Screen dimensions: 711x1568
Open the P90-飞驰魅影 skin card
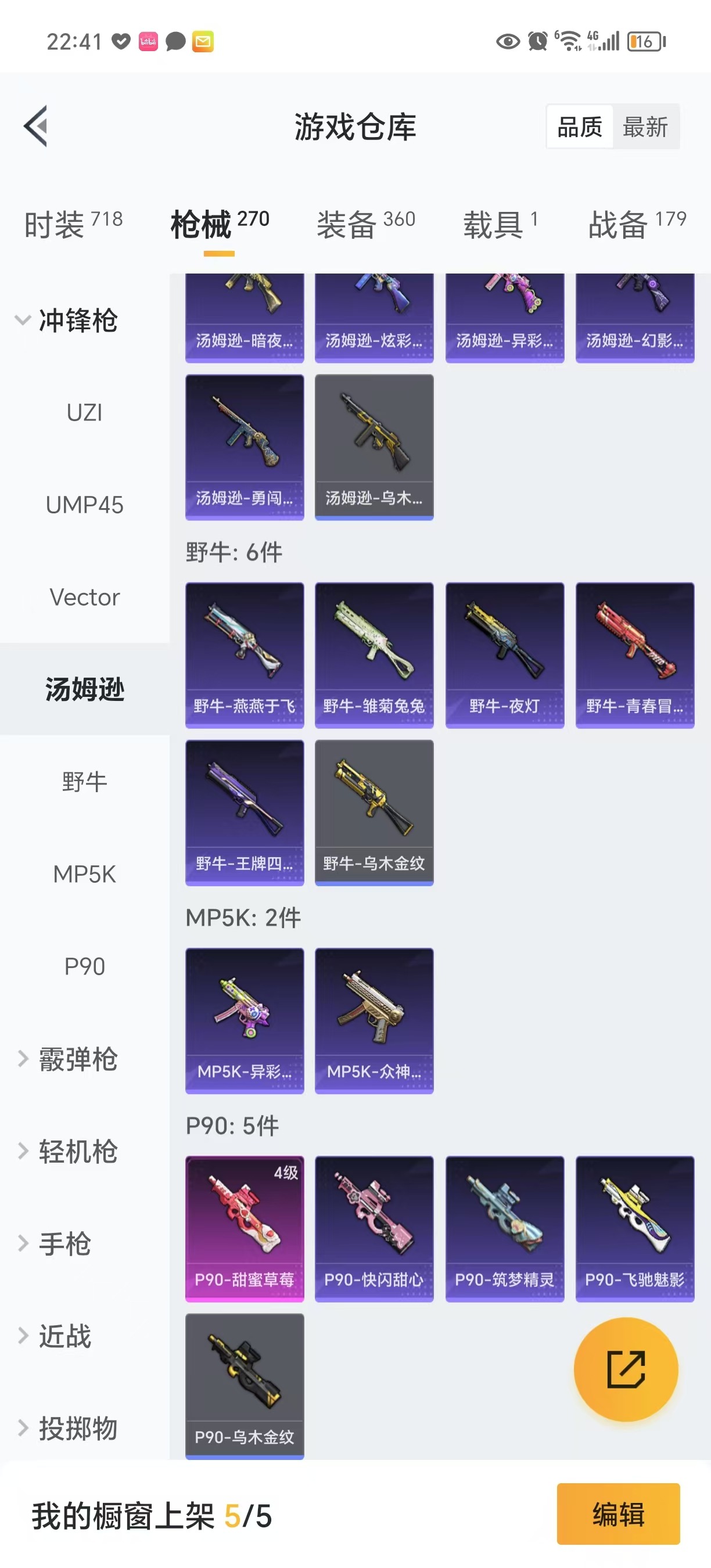pyautogui.click(x=635, y=1228)
